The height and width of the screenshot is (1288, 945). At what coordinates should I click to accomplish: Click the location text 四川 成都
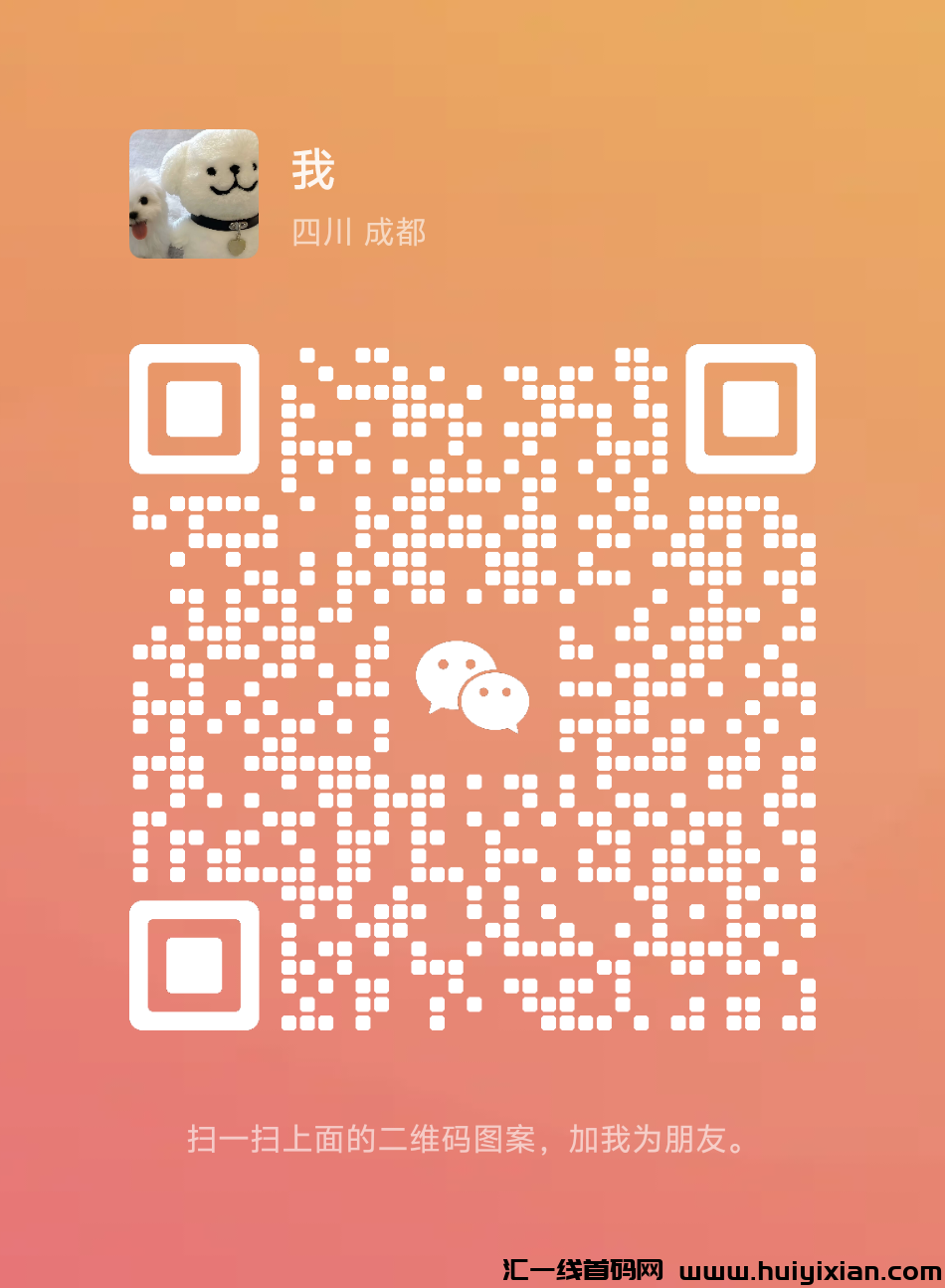click(356, 231)
